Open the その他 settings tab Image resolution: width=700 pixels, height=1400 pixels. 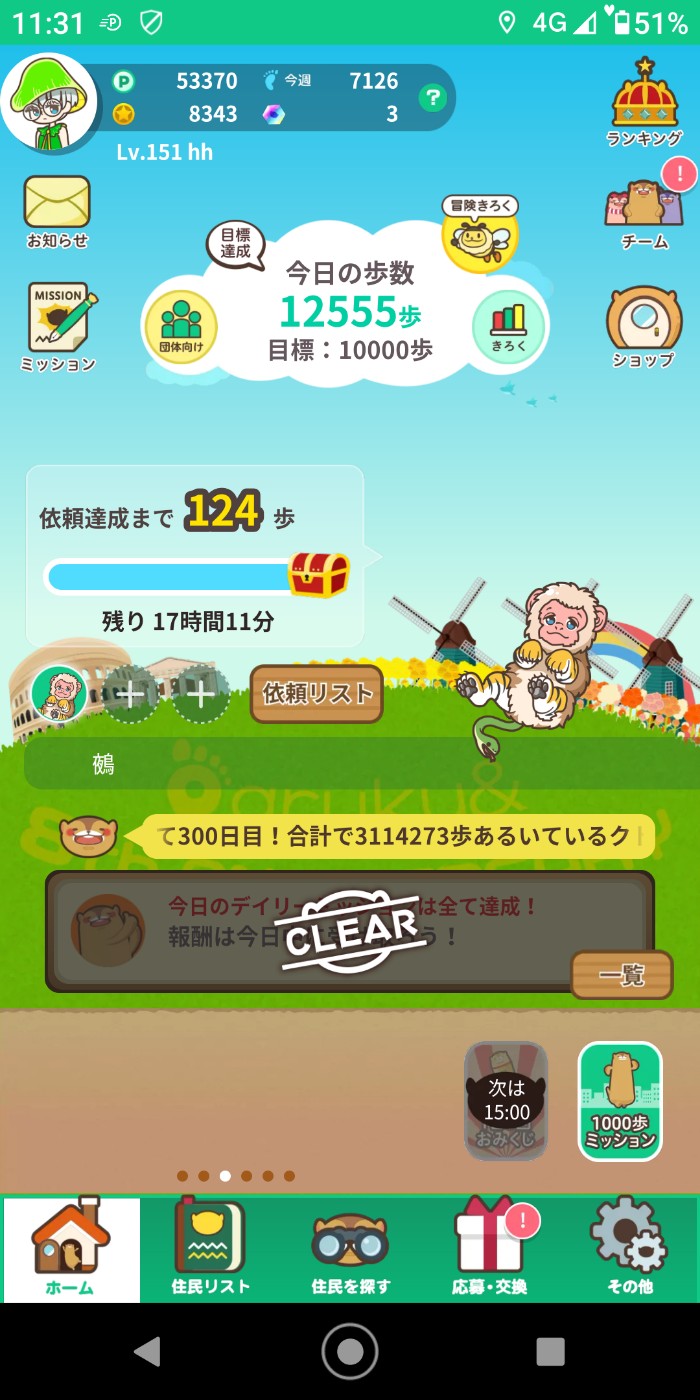pyautogui.click(x=629, y=1248)
